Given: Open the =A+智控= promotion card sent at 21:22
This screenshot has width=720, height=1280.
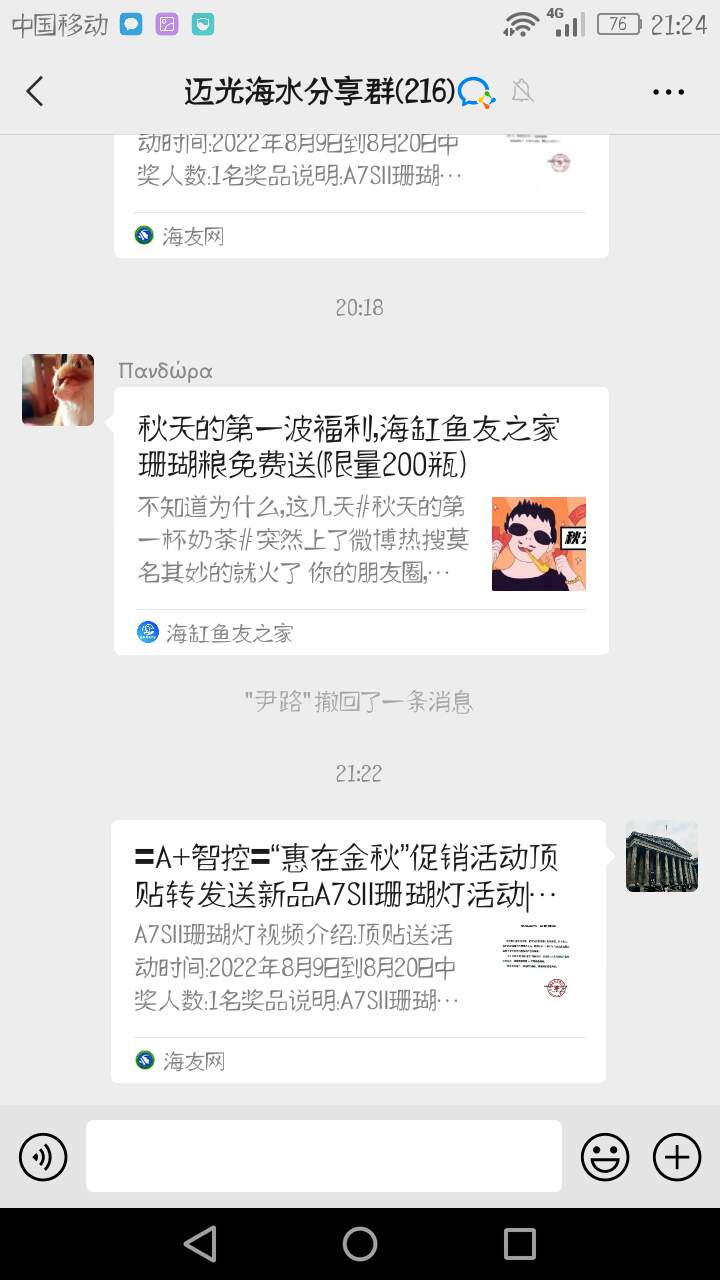Looking at the screenshot, I should pyautogui.click(x=358, y=950).
